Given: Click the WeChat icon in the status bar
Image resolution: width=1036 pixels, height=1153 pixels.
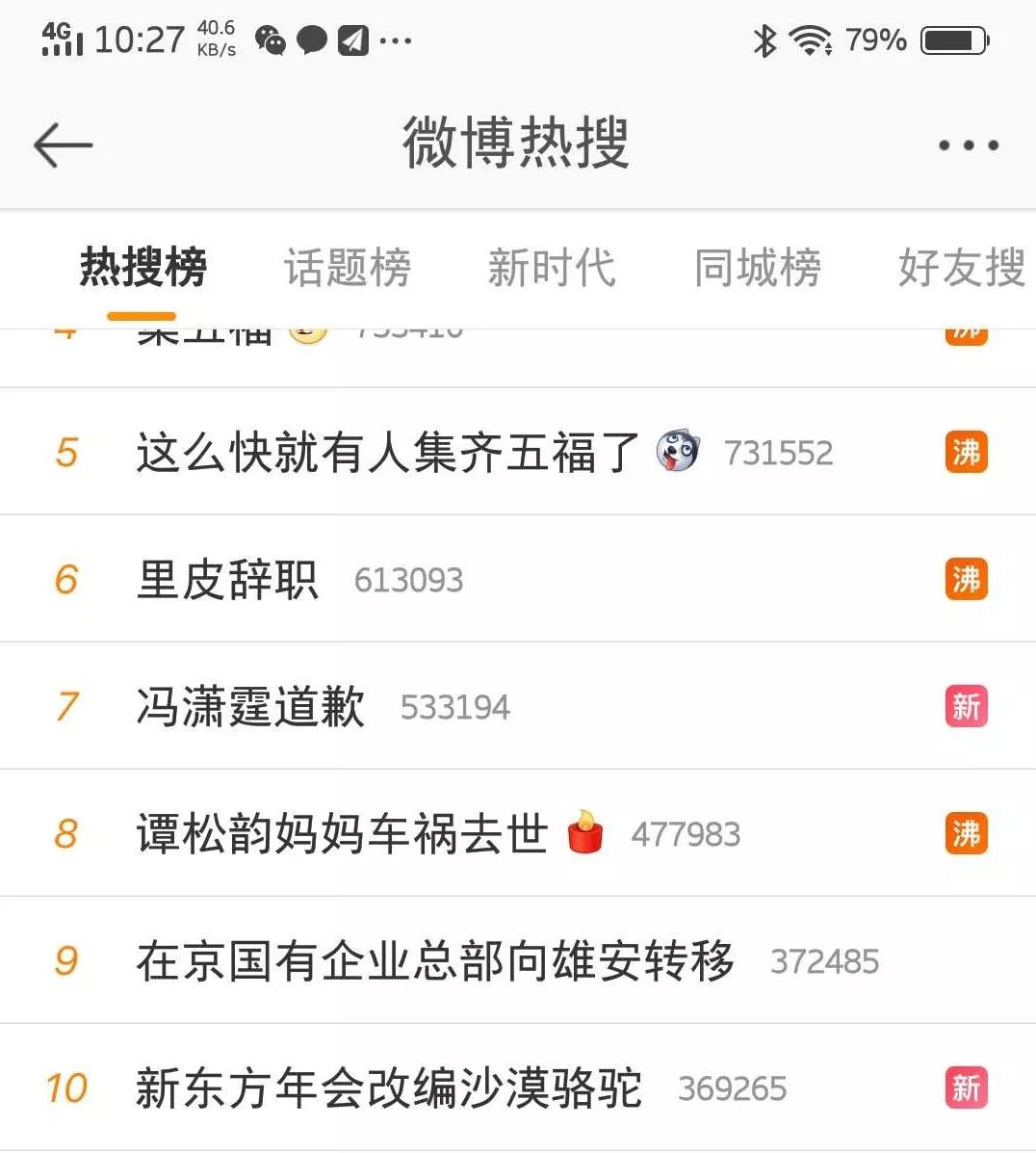Looking at the screenshot, I should point(271,39).
